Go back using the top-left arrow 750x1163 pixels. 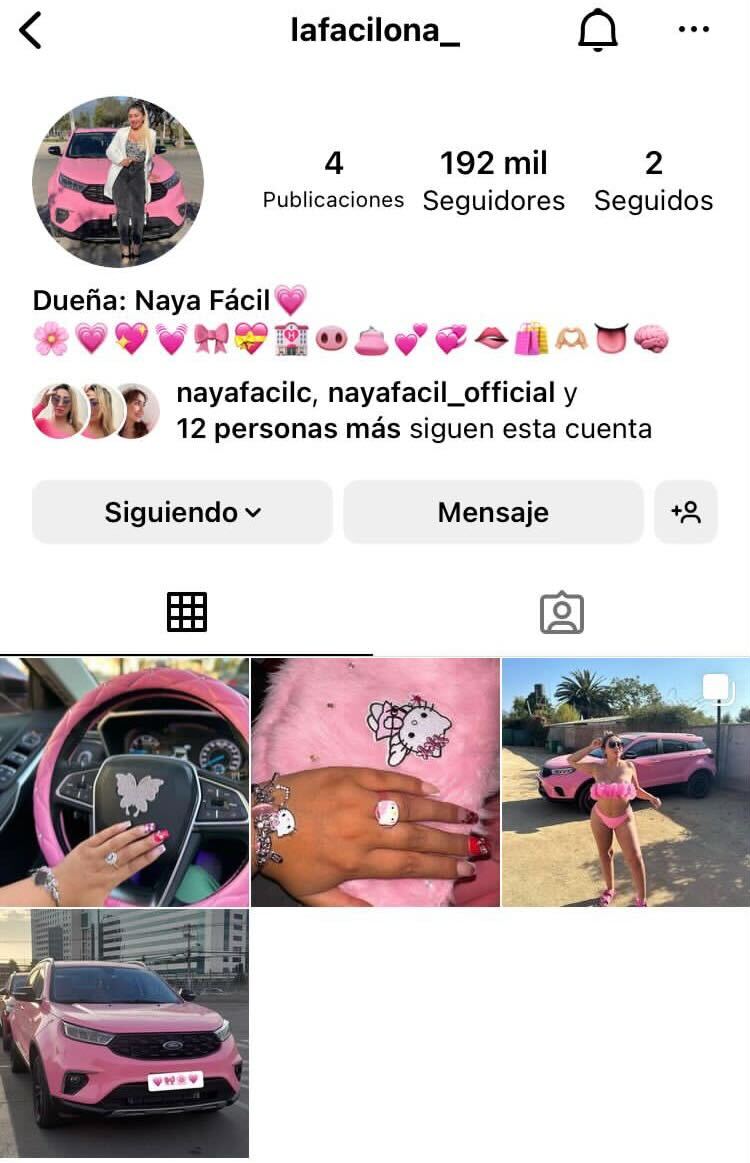31,31
